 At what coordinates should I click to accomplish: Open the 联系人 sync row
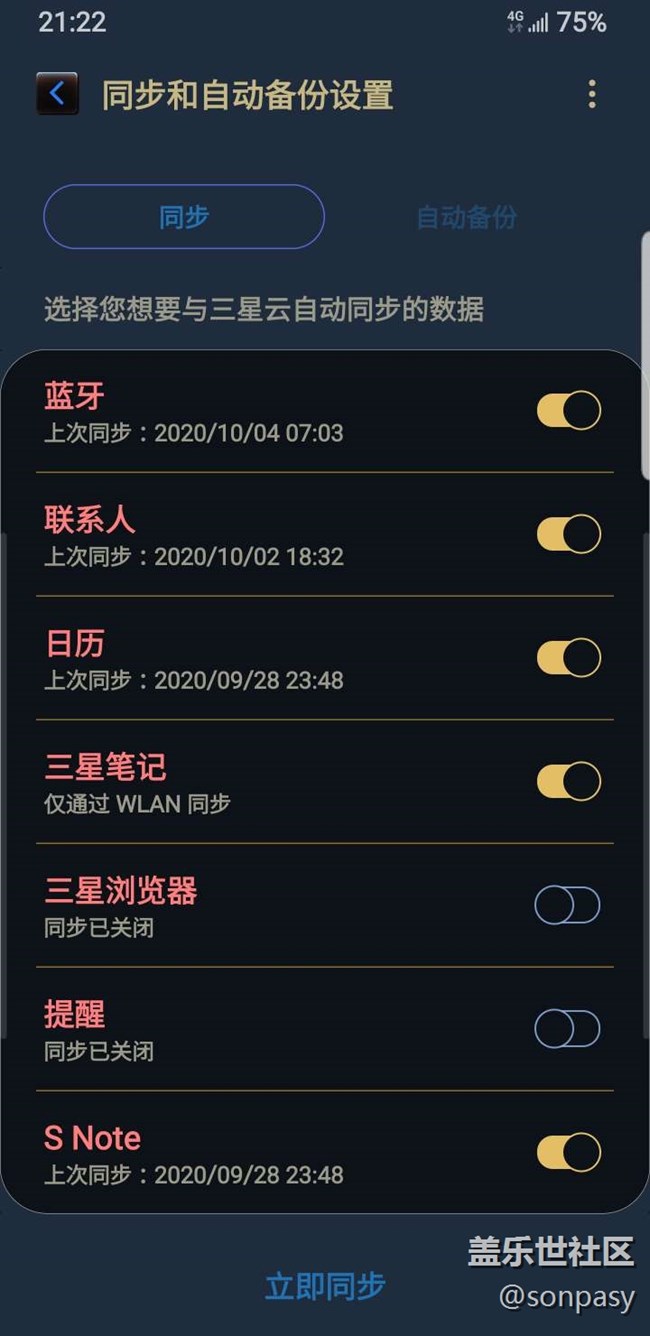(325, 535)
